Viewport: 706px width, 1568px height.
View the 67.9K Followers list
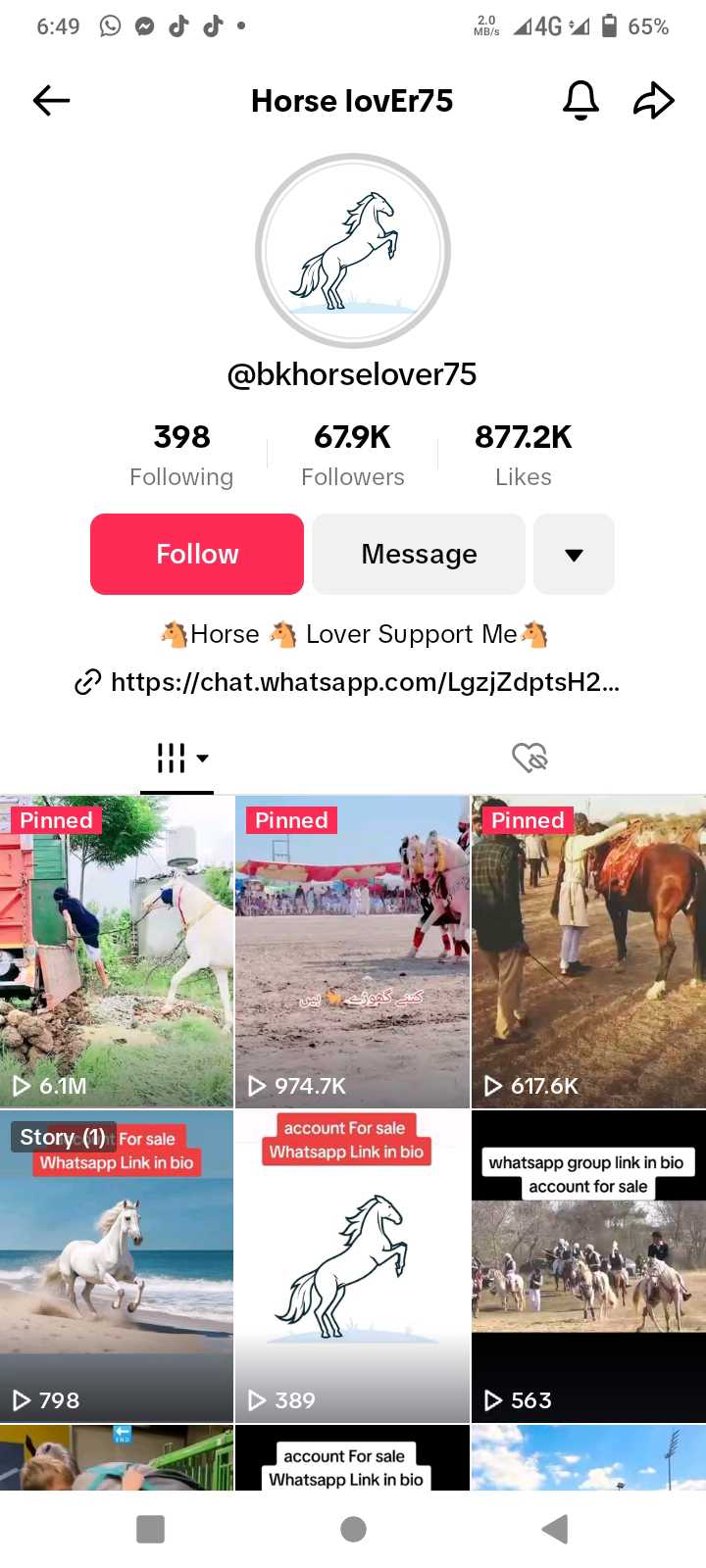click(x=353, y=456)
